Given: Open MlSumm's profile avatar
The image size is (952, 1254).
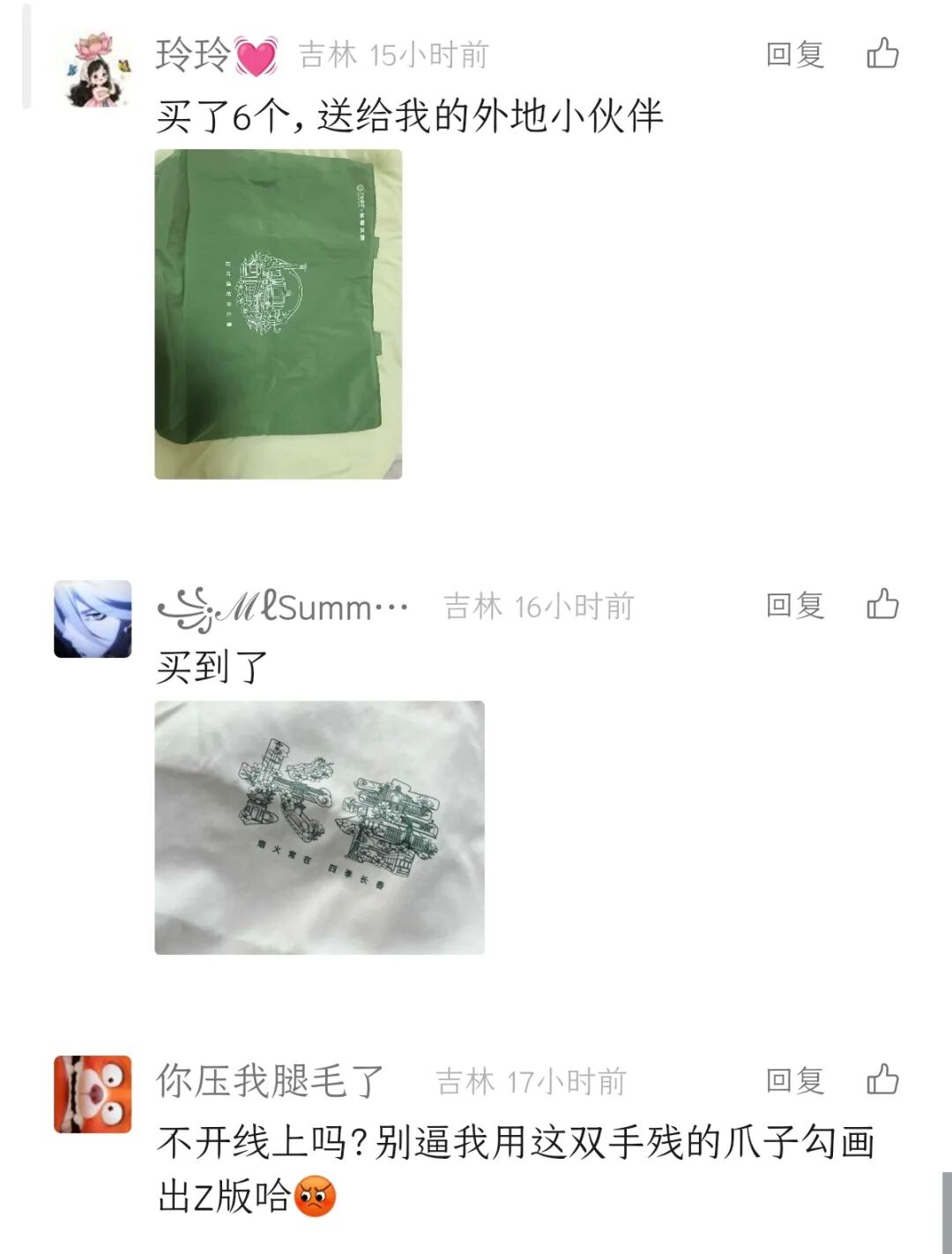Looking at the screenshot, I should pos(93,619).
